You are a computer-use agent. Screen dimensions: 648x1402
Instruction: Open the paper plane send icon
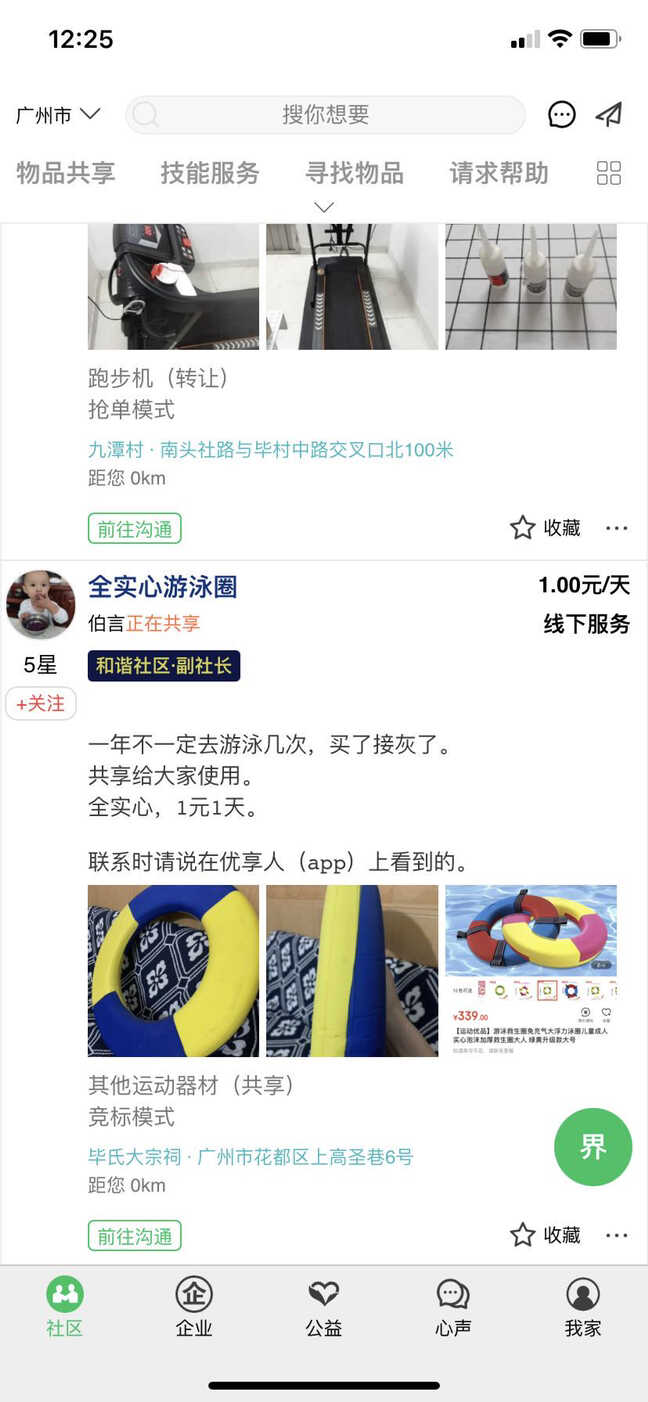point(609,115)
